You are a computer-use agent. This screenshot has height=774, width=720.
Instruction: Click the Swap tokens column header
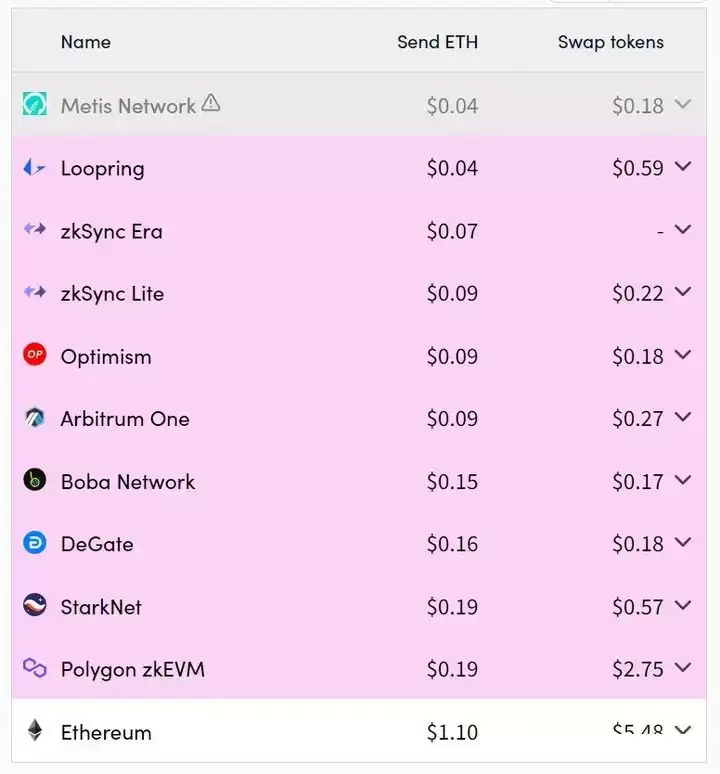pyautogui.click(x=610, y=42)
